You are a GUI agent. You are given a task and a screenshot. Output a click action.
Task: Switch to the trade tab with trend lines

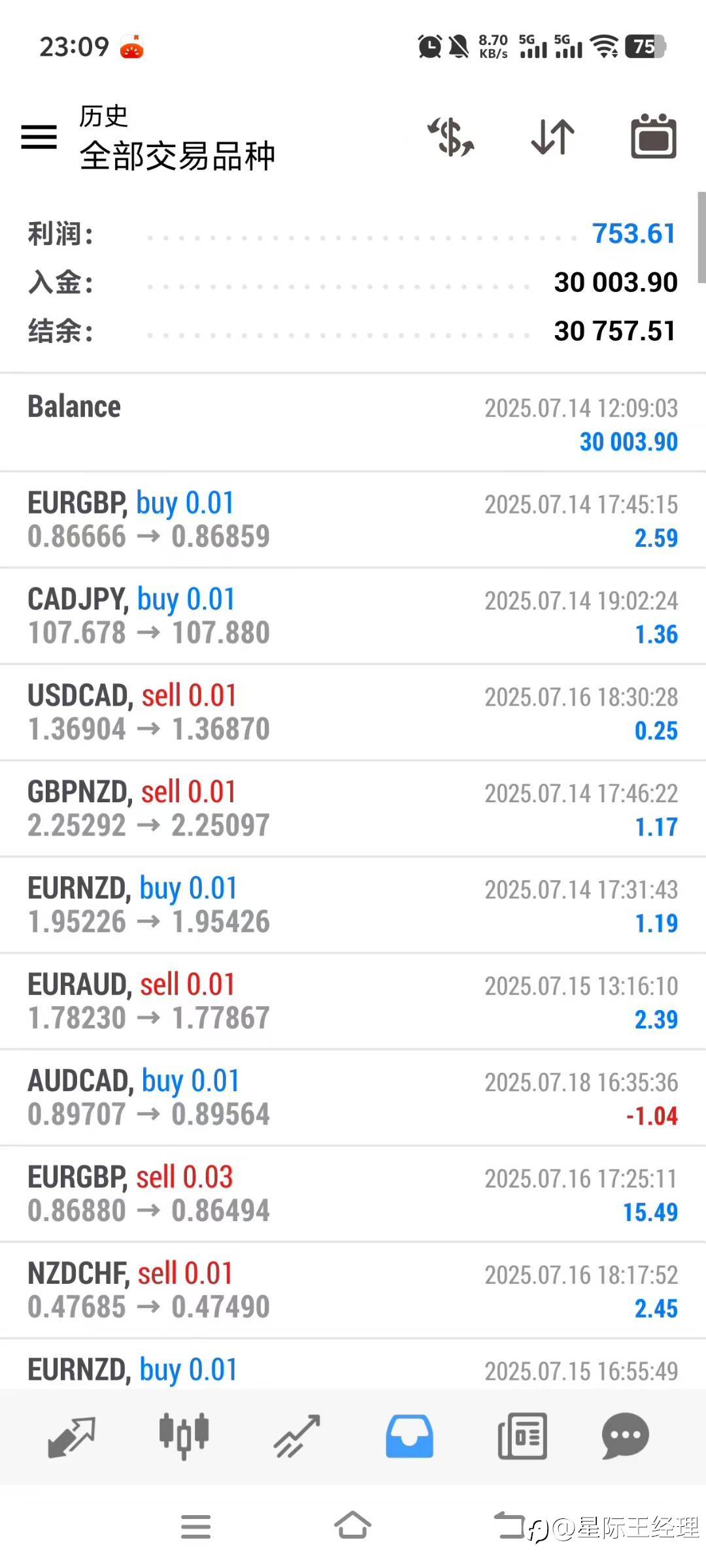click(x=297, y=1437)
